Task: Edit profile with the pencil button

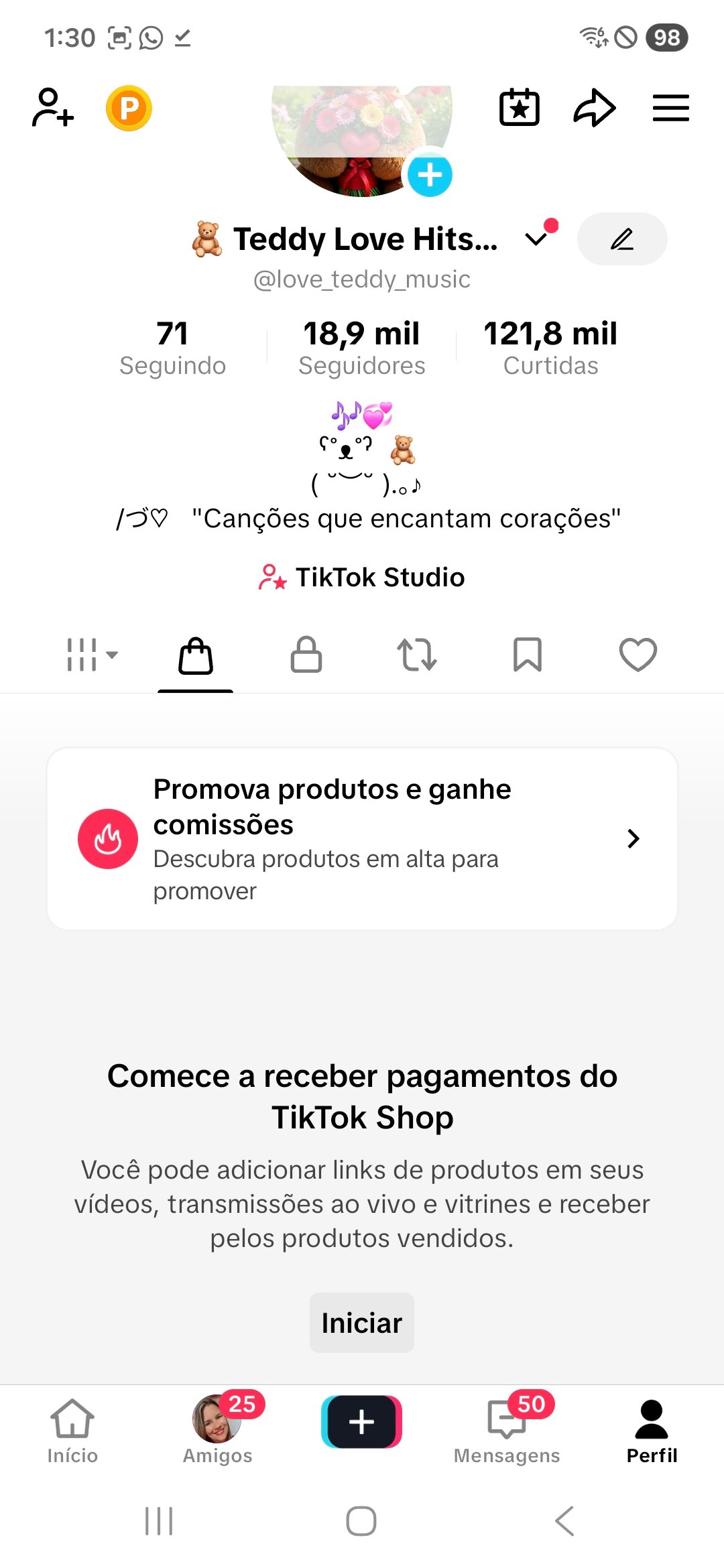Action: point(621,239)
